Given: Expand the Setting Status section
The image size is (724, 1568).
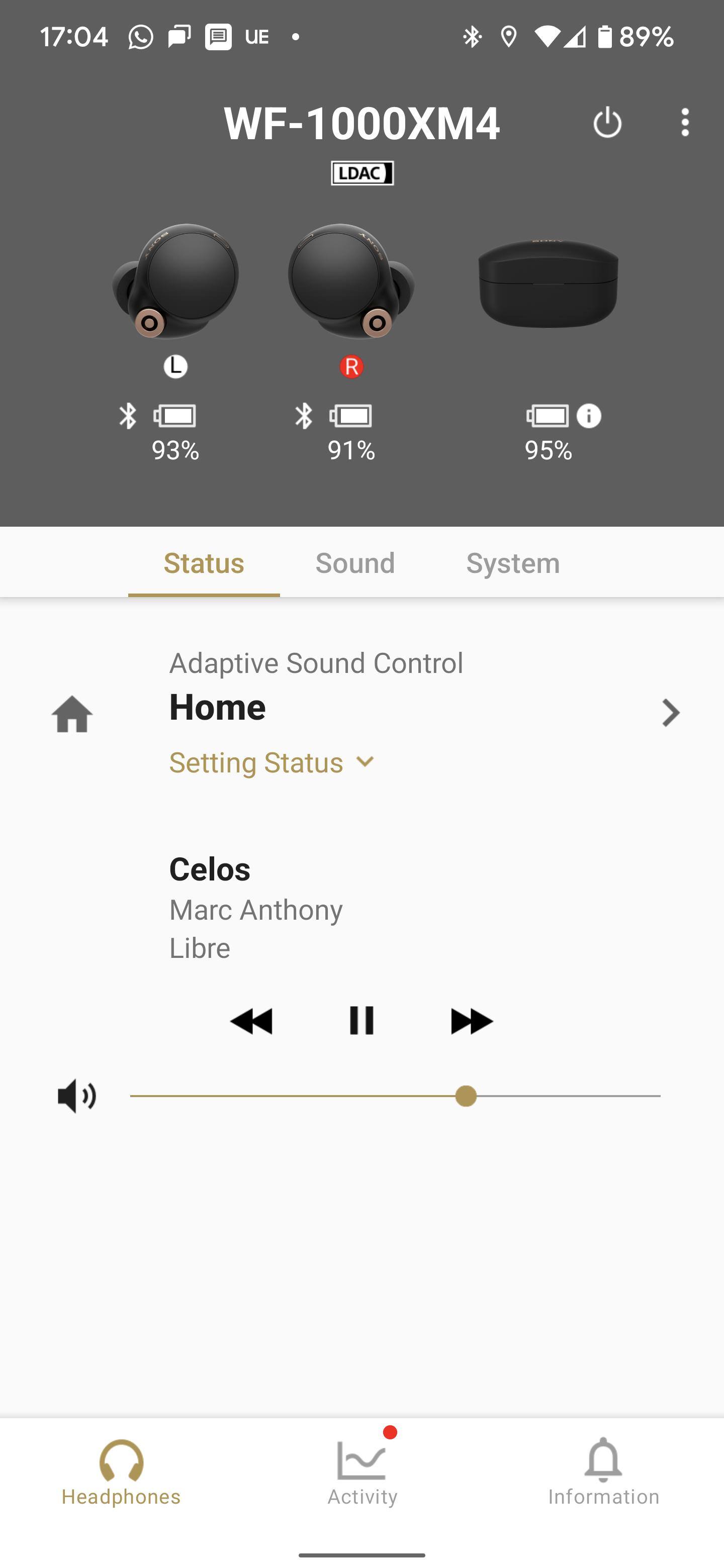Looking at the screenshot, I should (x=271, y=762).
